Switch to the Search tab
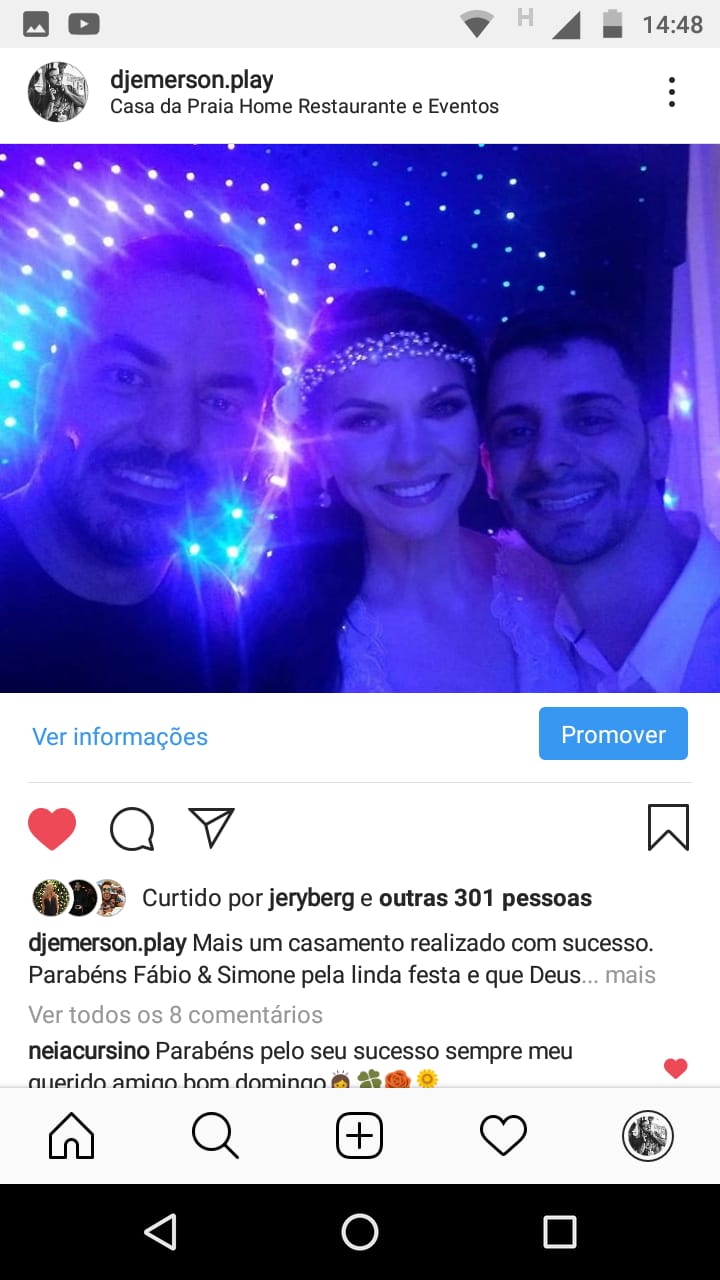 click(215, 1136)
